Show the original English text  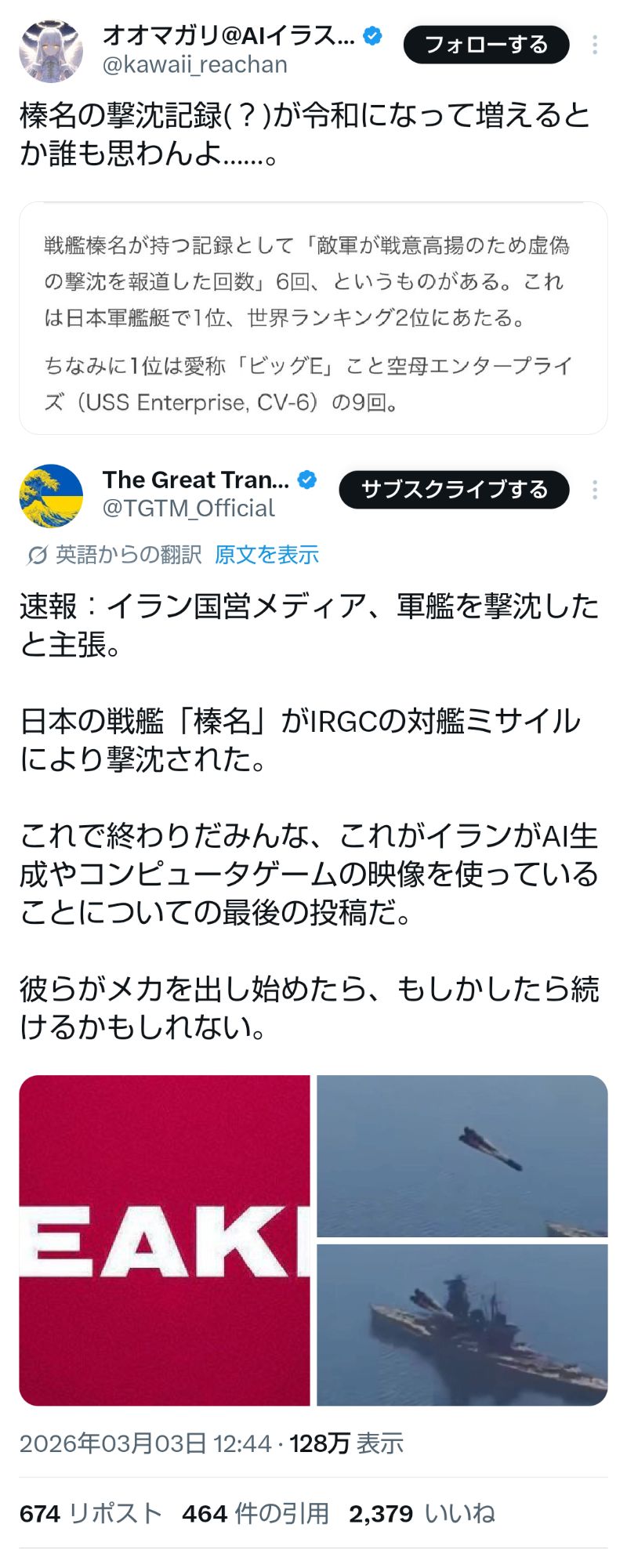[266, 555]
